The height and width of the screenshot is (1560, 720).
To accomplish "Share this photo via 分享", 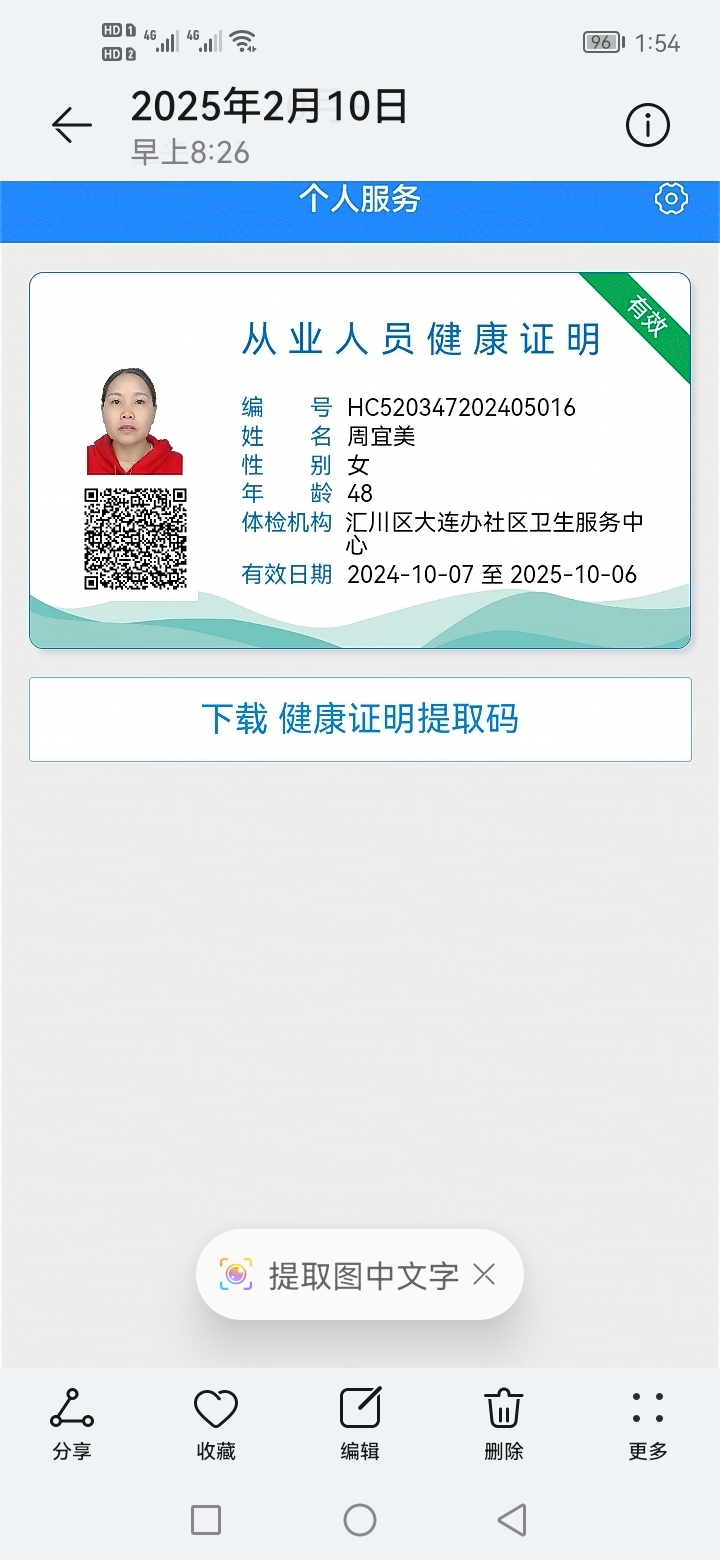I will (x=72, y=1424).
